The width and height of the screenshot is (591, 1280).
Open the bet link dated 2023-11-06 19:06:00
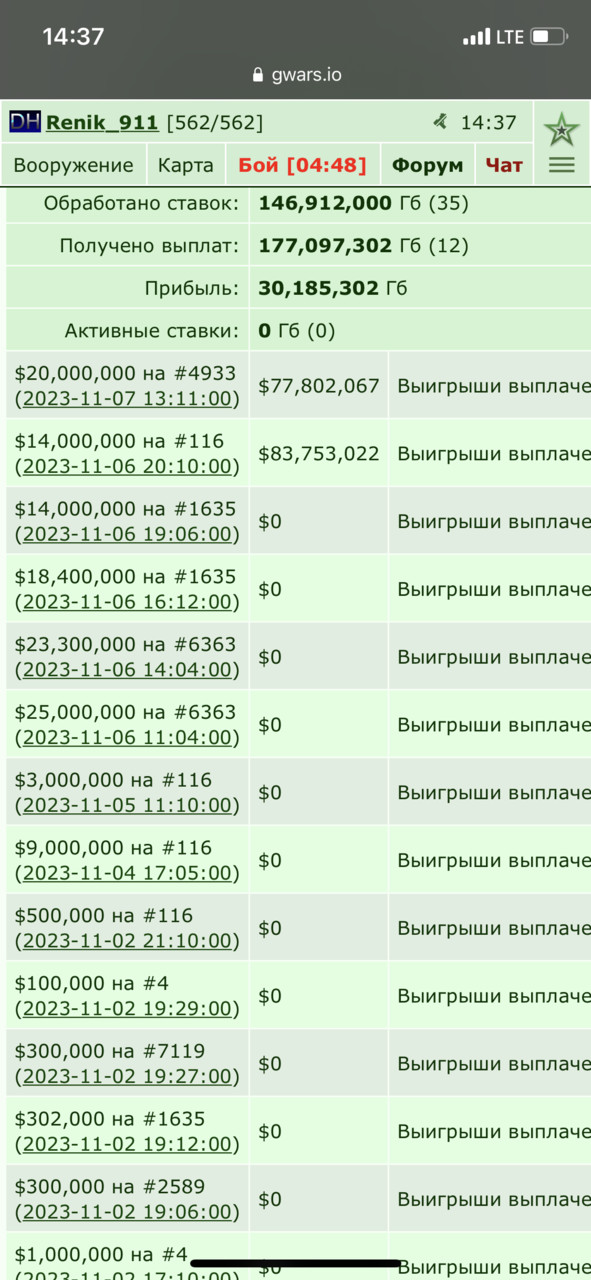[x=128, y=535]
